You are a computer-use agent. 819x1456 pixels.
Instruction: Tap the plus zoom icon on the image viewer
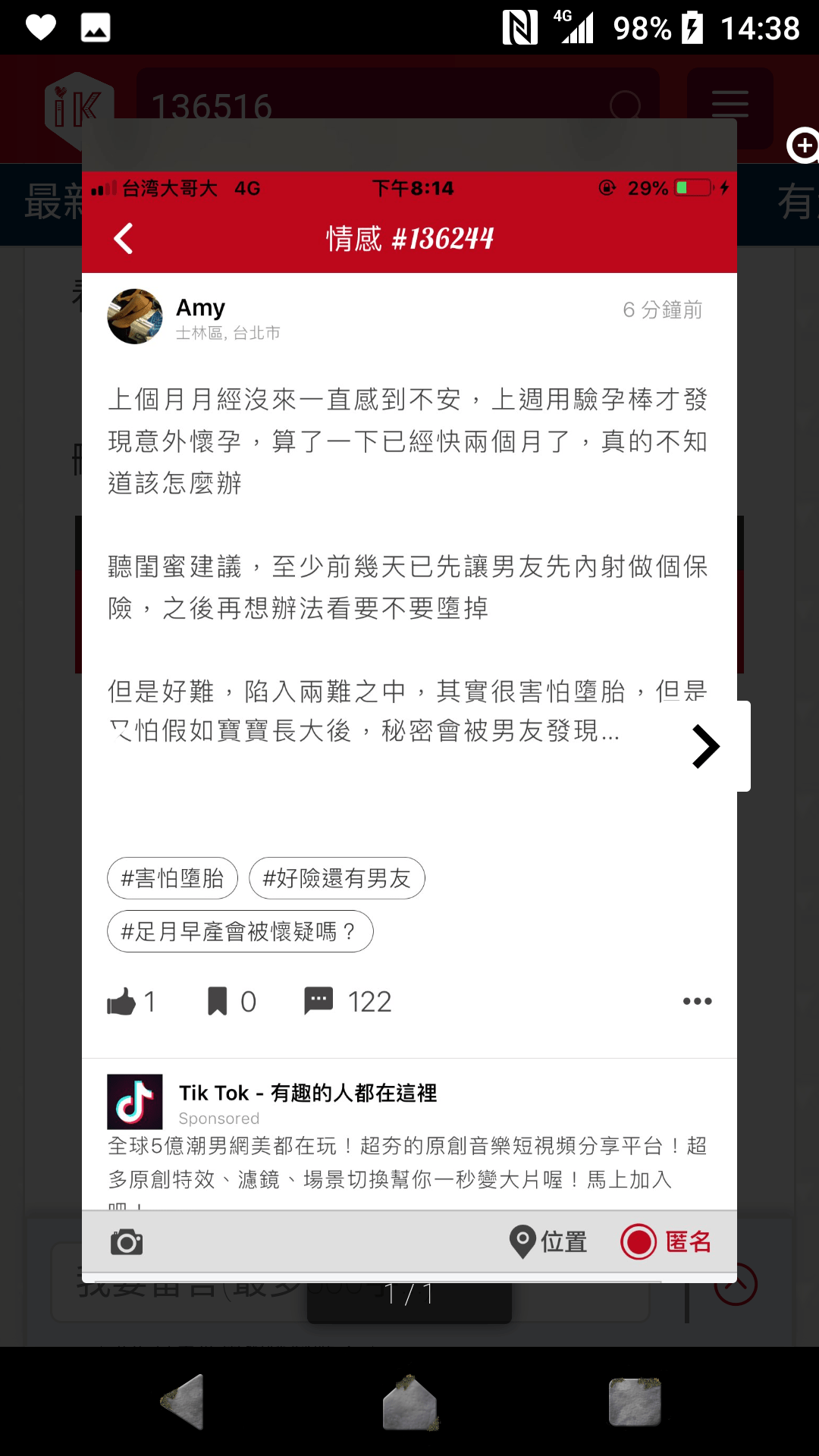pyautogui.click(x=803, y=146)
